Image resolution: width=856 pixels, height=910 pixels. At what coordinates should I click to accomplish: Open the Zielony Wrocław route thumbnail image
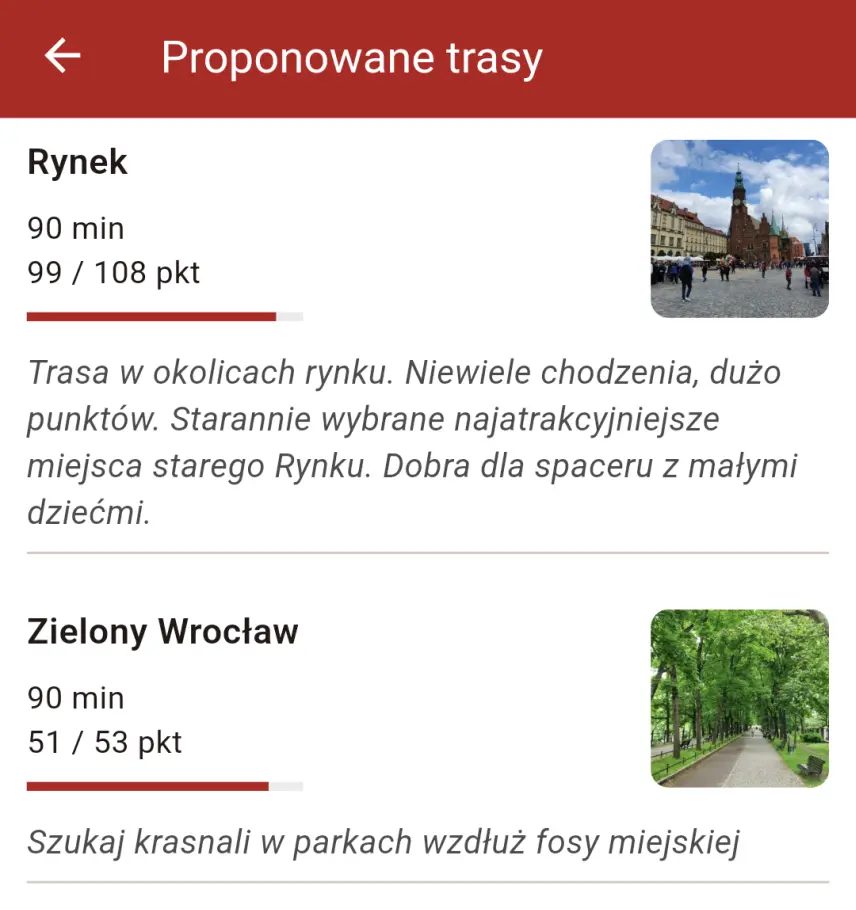point(738,696)
